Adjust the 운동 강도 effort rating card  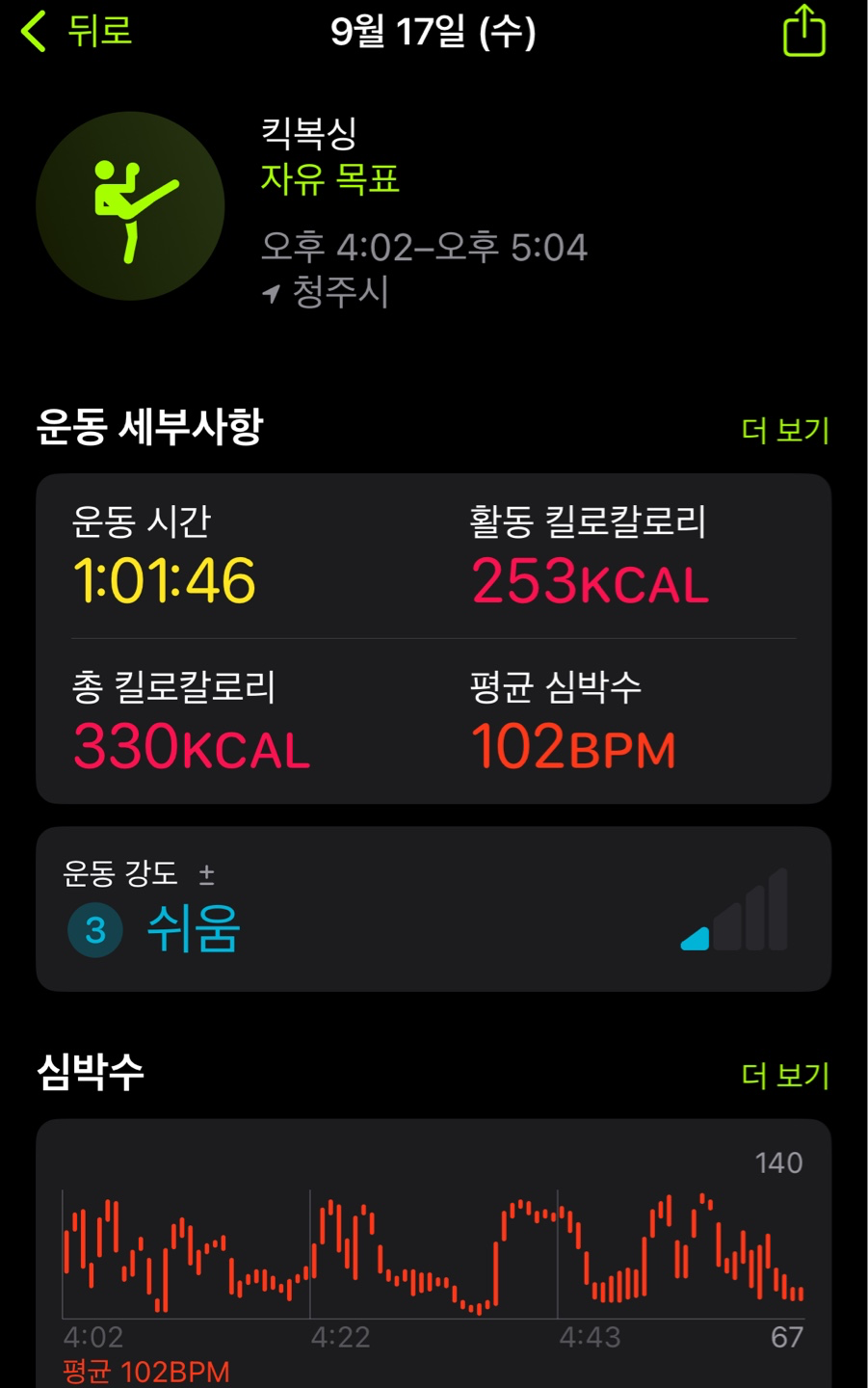(433, 909)
